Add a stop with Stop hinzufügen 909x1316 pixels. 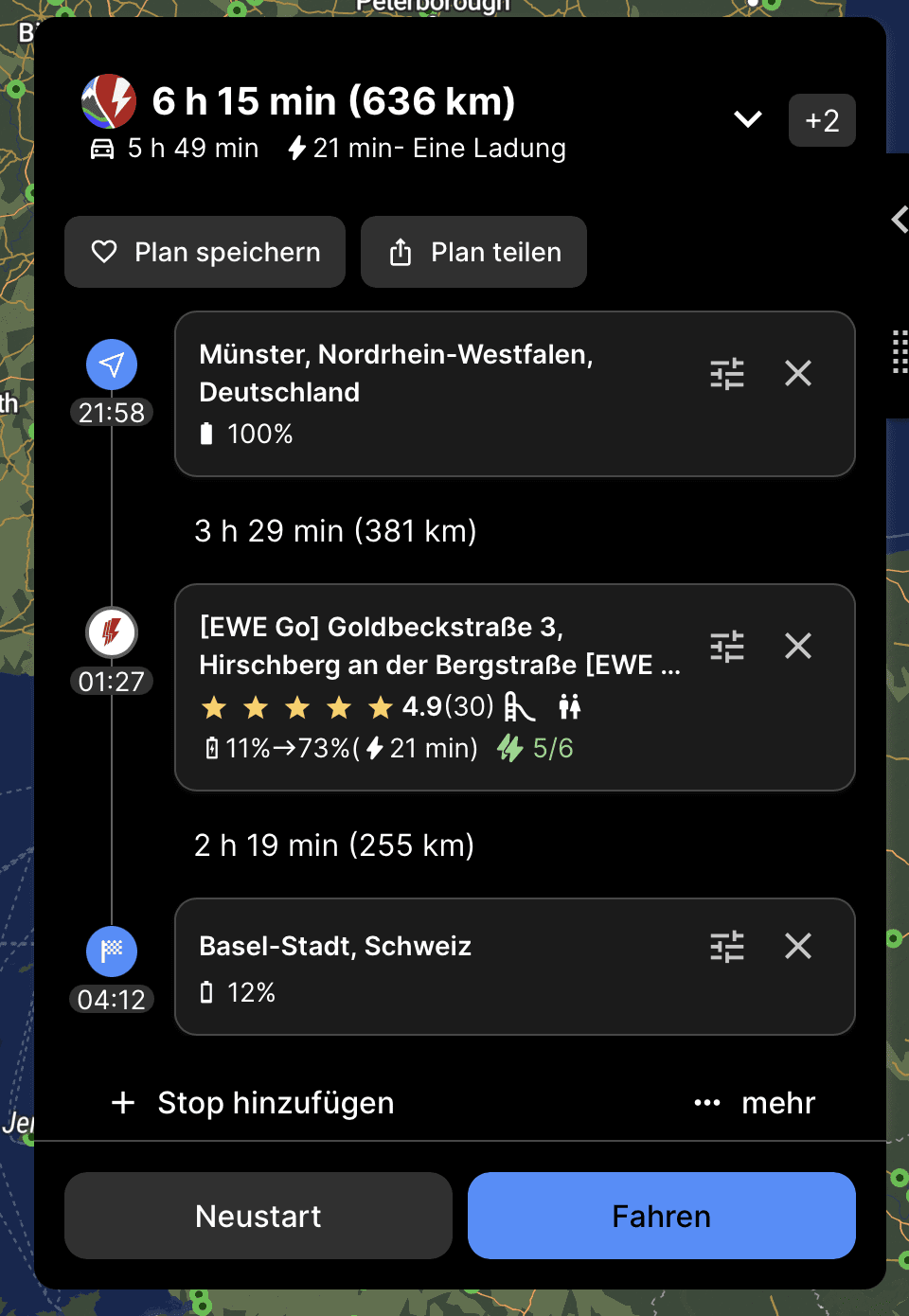pos(254,1103)
